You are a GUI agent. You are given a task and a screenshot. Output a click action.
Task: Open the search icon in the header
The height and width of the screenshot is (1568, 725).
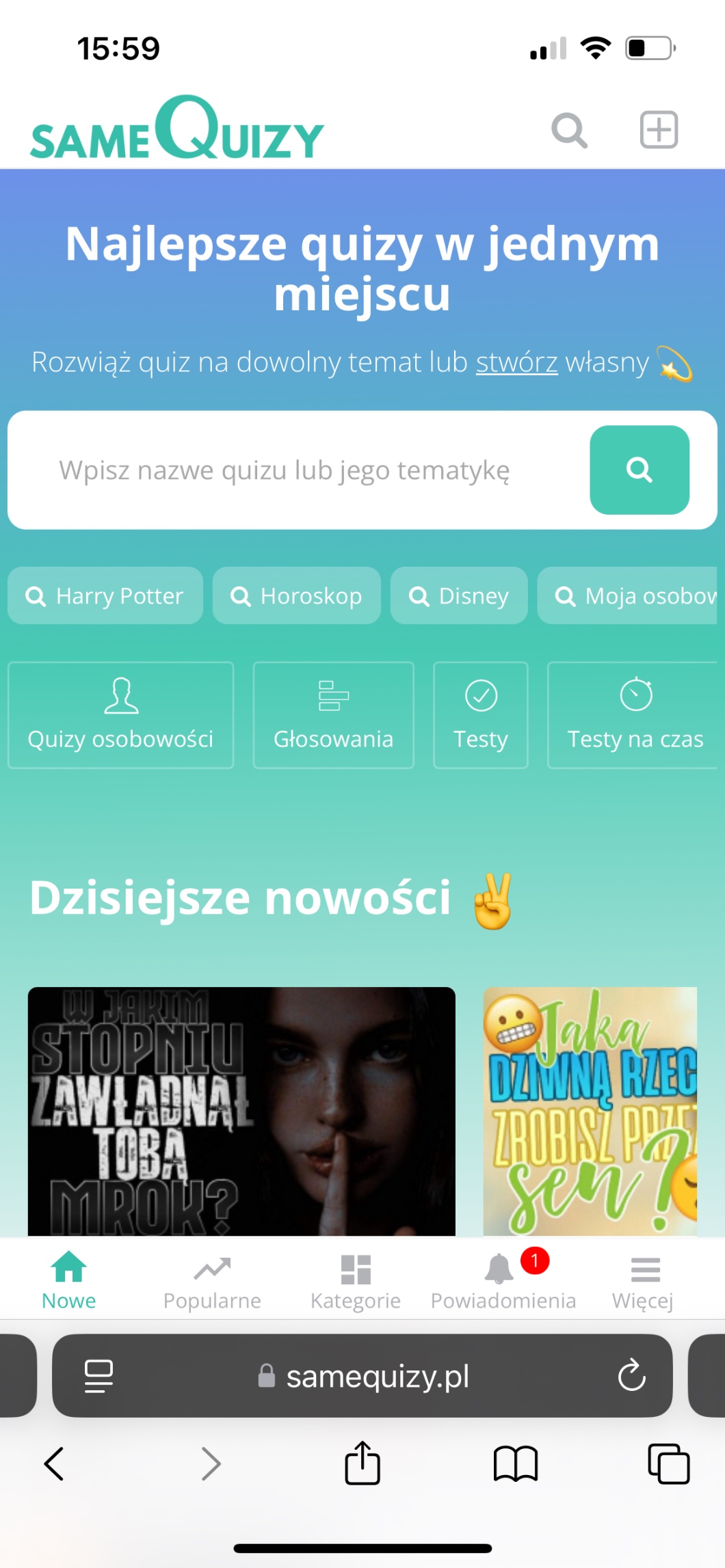pos(569,130)
